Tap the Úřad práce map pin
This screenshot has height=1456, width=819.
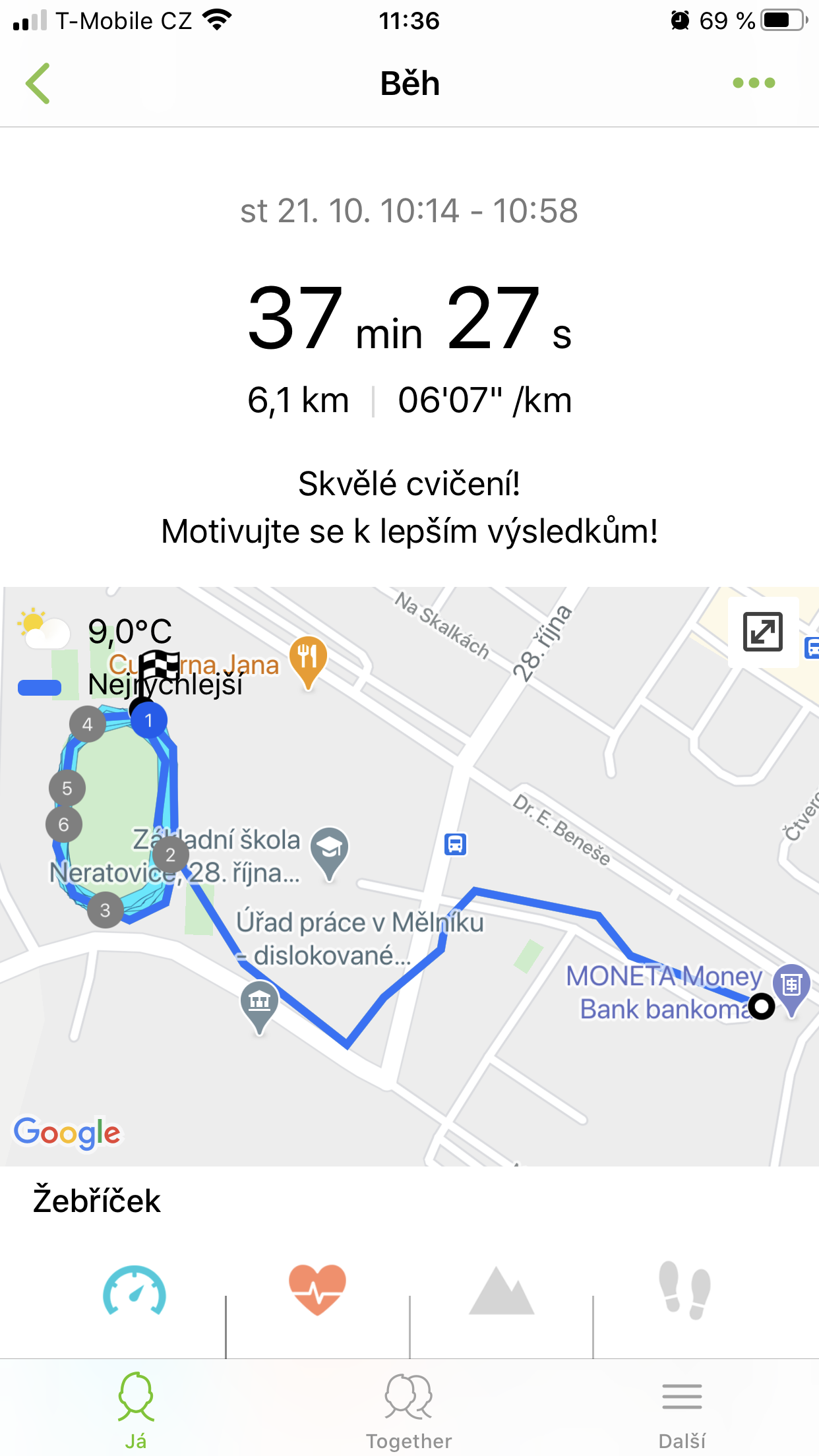click(x=259, y=1006)
